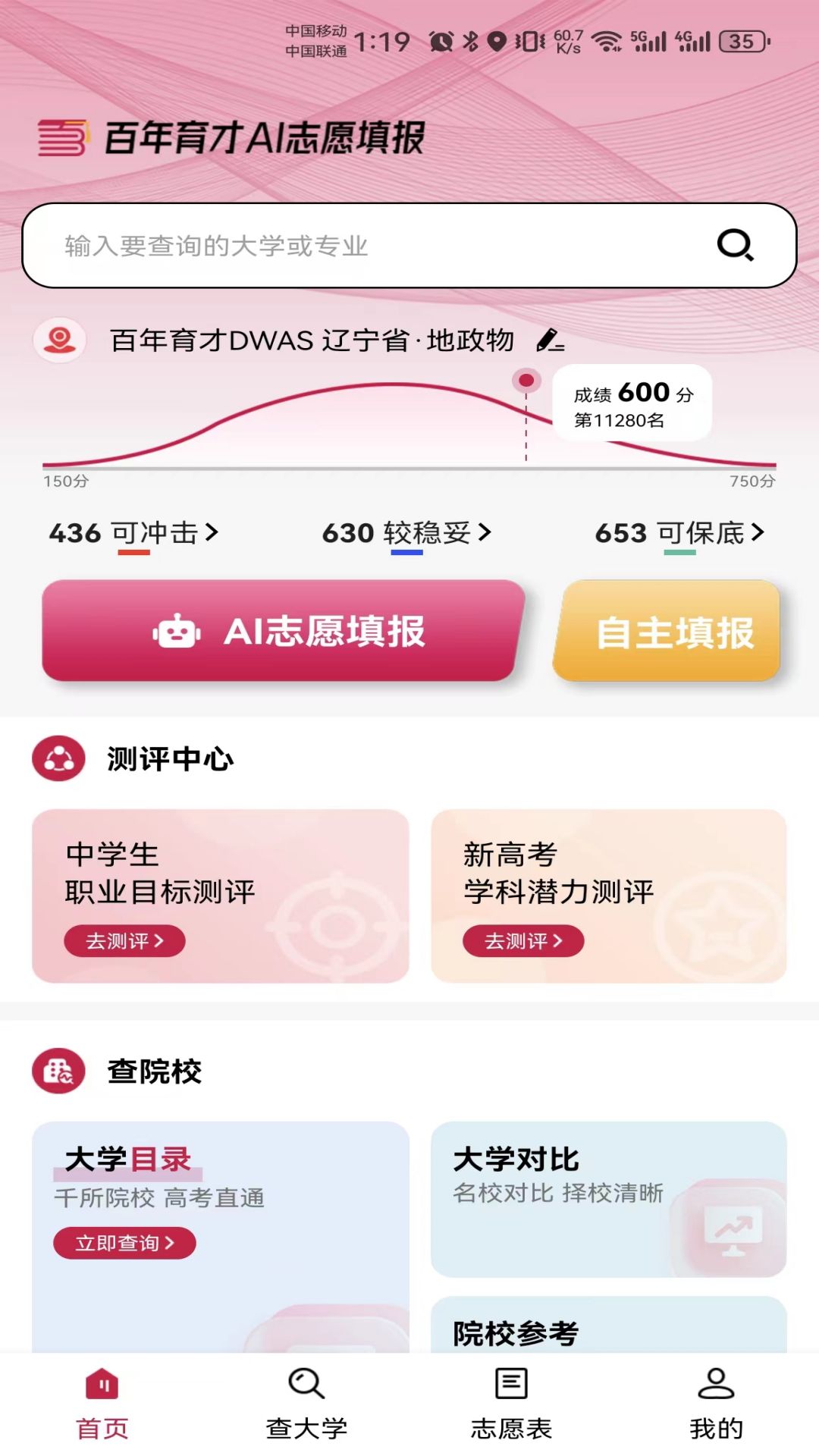
Task: Open 自主填报
Action: 667,632
